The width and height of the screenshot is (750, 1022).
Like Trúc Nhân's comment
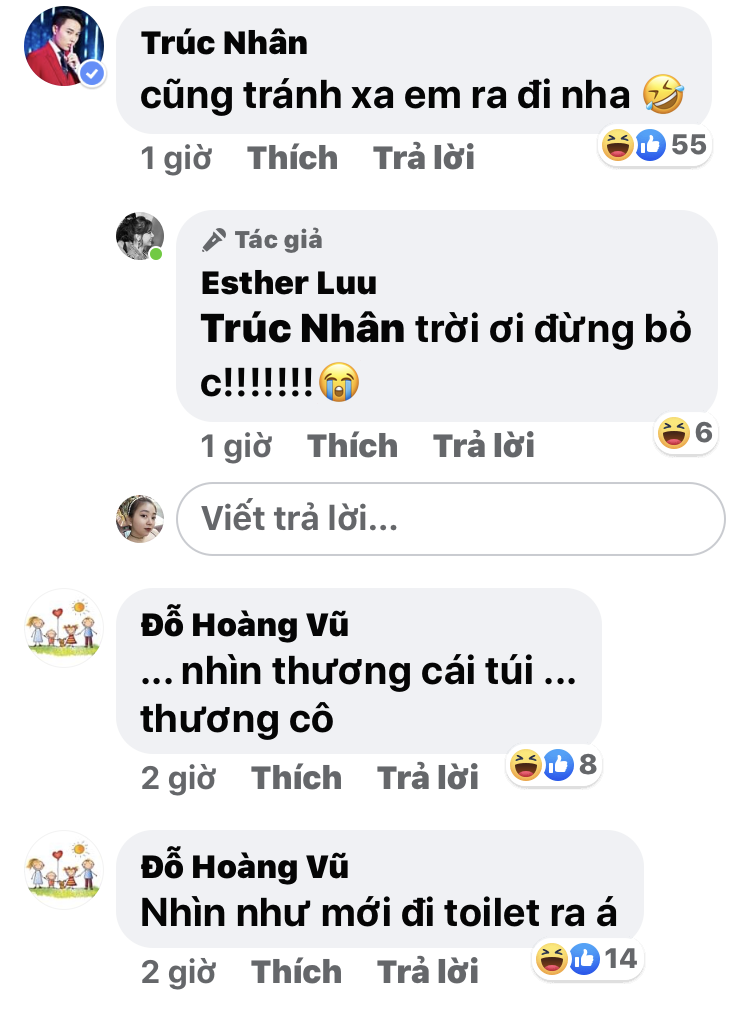click(292, 158)
